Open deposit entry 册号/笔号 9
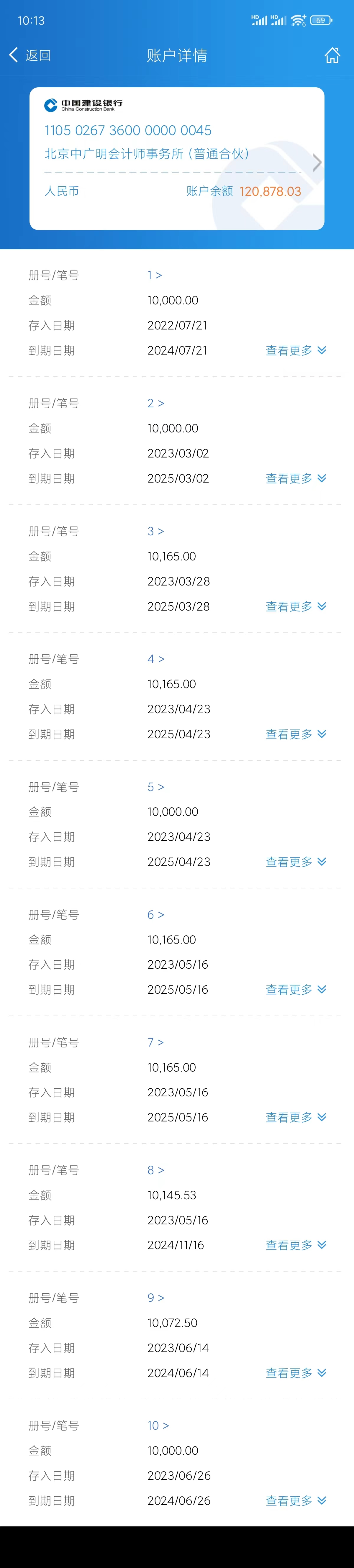Viewport: 354px width, 1568px height. coord(155,1298)
